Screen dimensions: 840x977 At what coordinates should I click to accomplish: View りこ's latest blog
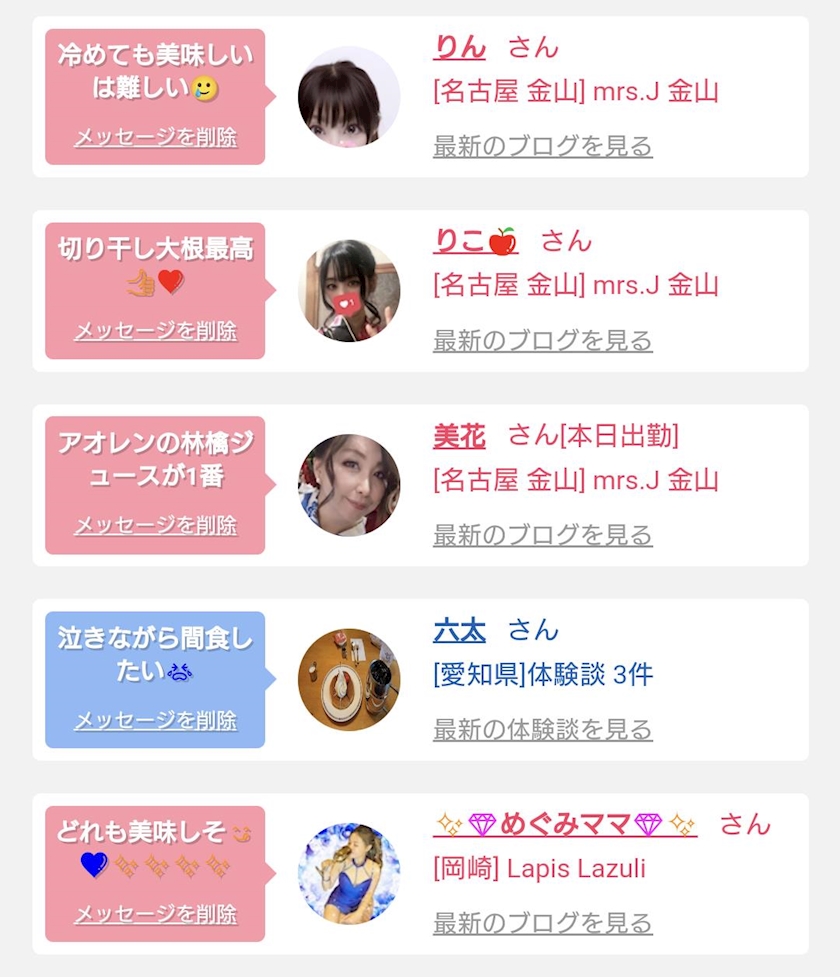542,340
